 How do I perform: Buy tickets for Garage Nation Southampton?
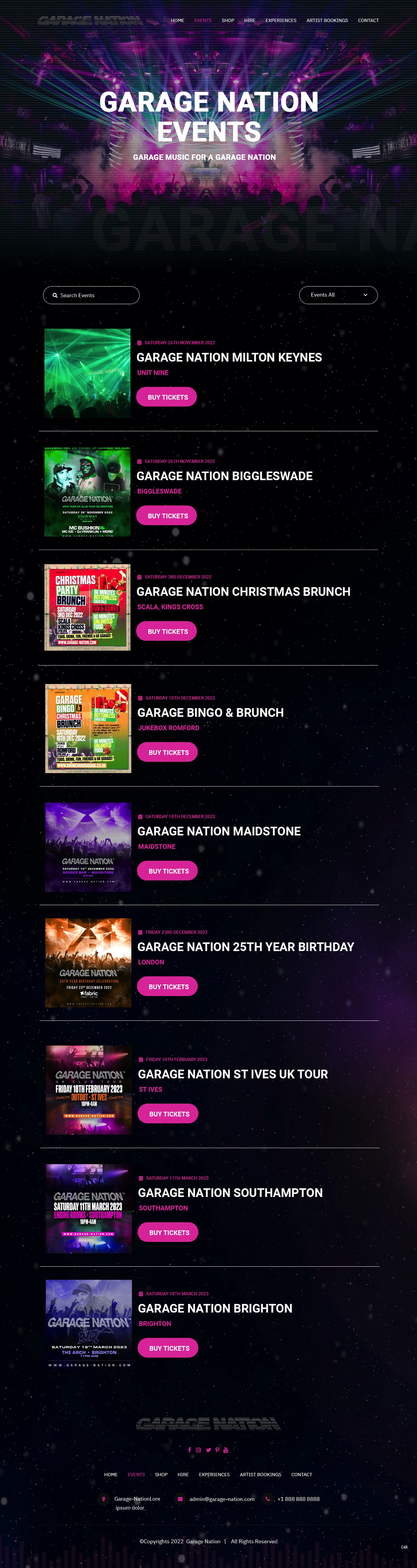169,1233
